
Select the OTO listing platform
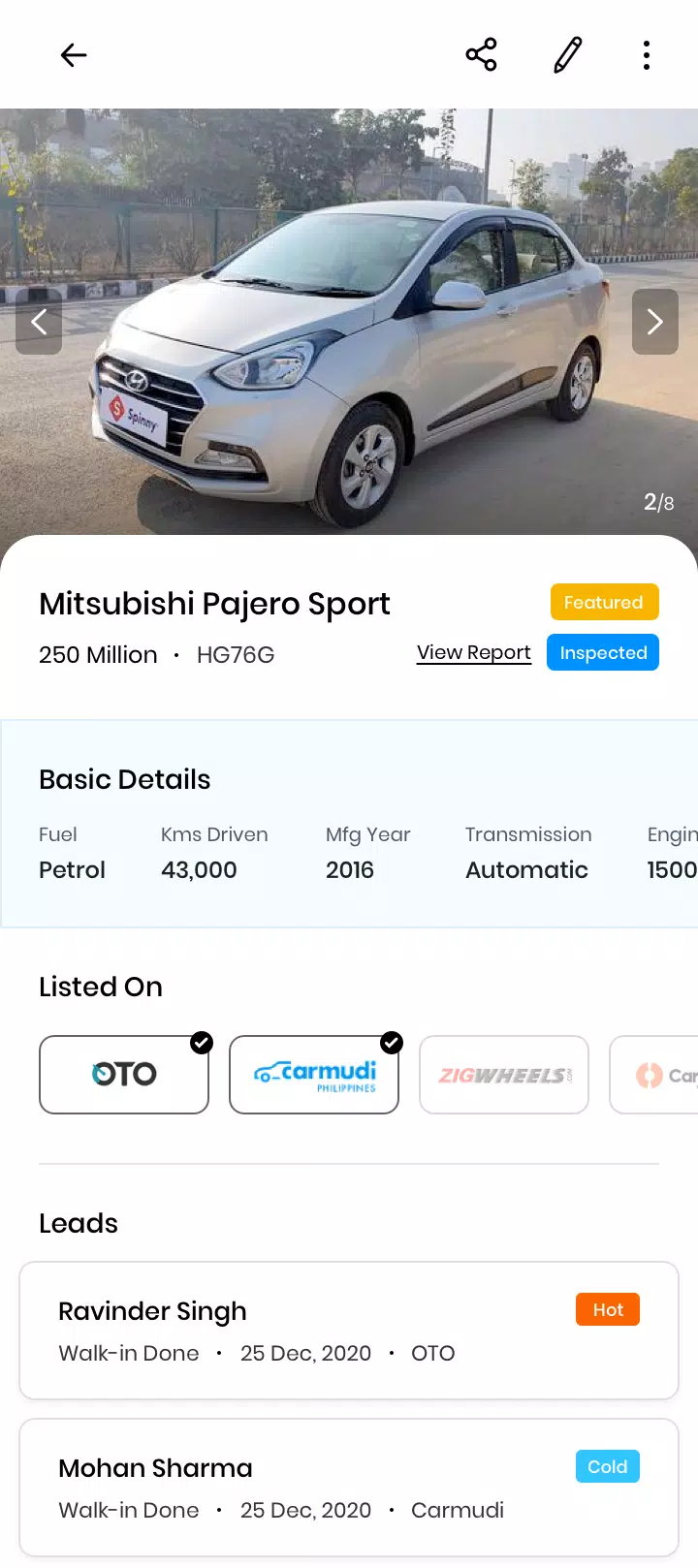click(x=124, y=1075)
